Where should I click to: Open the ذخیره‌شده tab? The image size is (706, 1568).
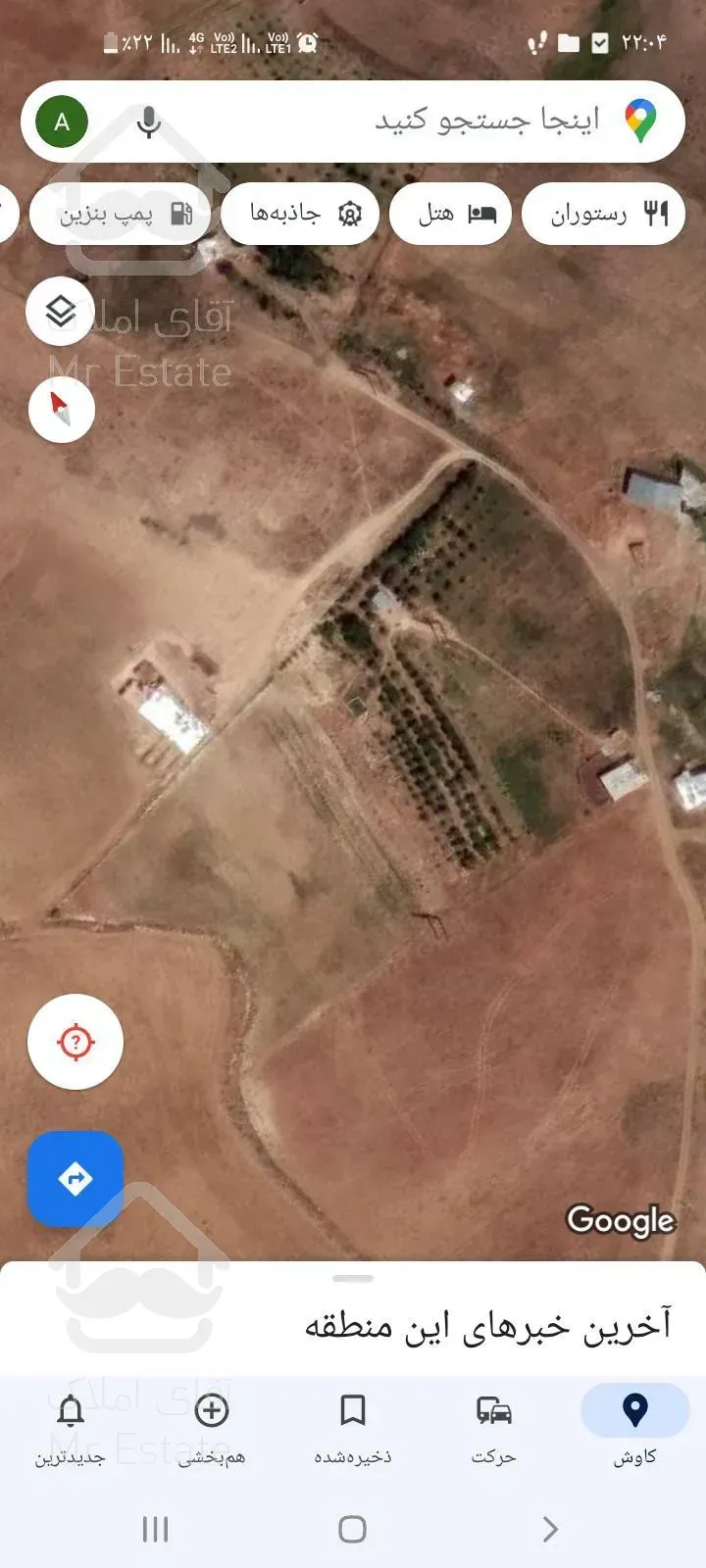[353, 1427]
